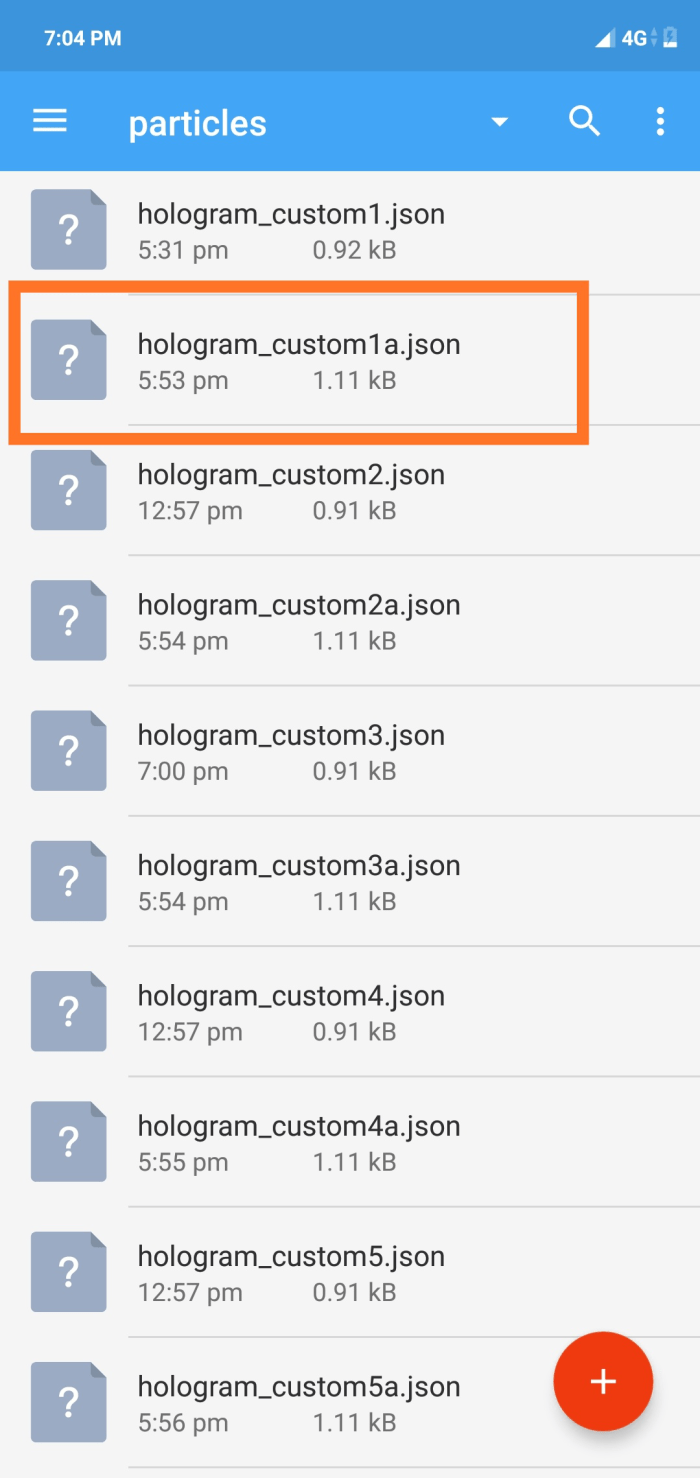Open hologram_custom3a.json file
Image resolution: width=700 pixels, height=1478 pixels.
[x=350, y=882]
